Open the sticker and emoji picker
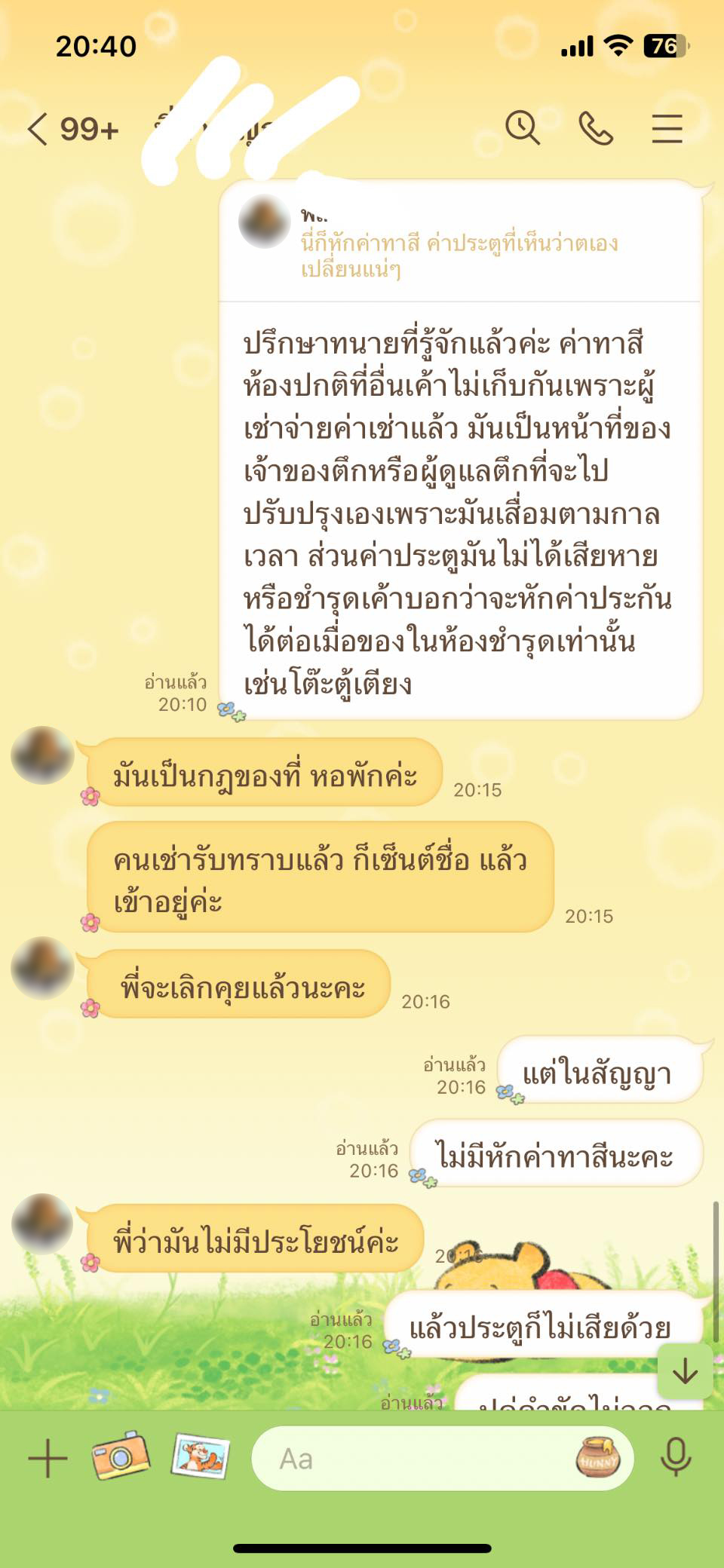Viewport: 724px width, 1568px height. 598,1457
